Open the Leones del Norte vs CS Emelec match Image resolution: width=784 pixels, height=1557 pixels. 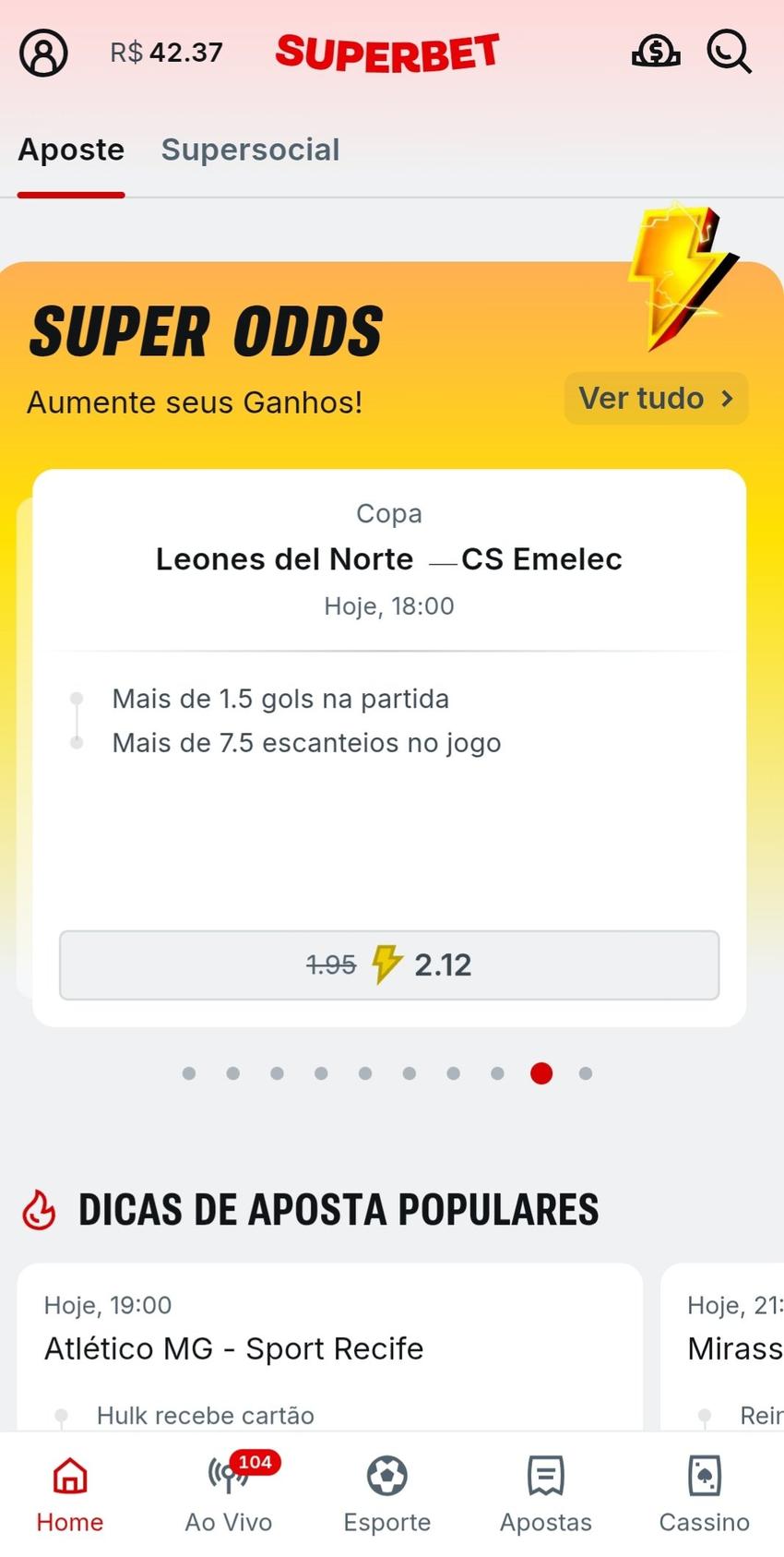pyautogui.click(x=388, y=558)
